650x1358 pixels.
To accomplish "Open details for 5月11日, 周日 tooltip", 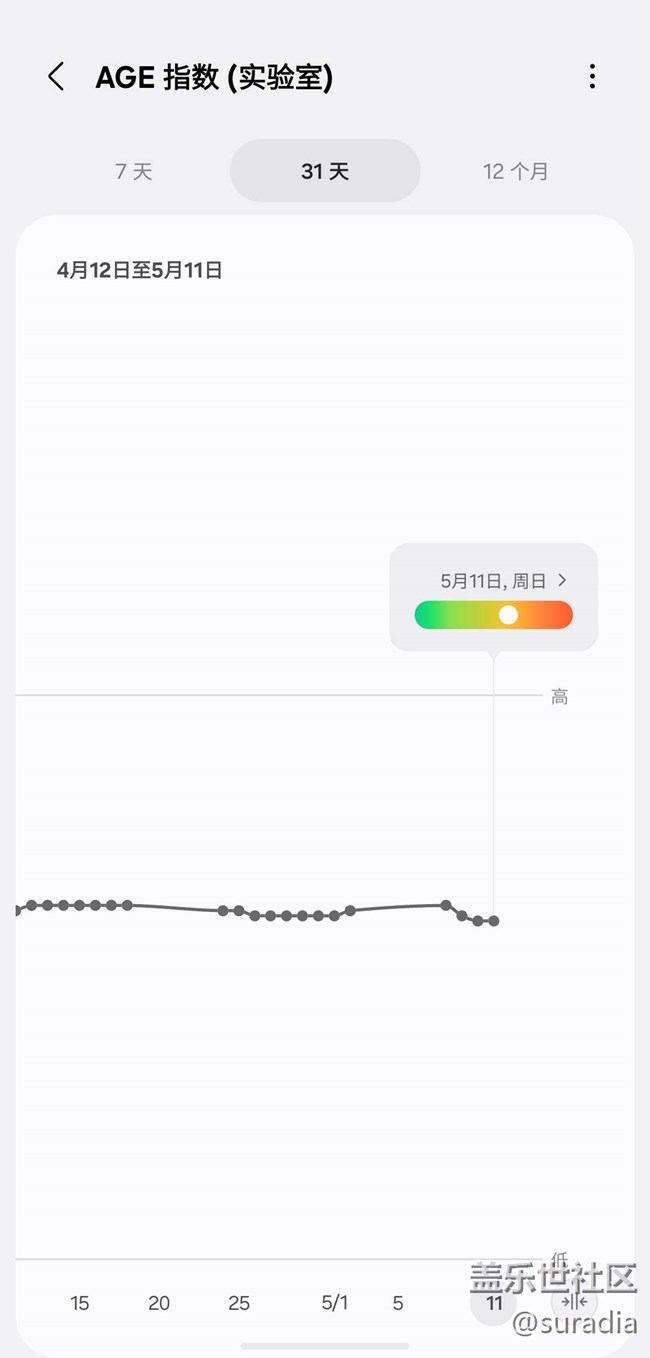I will pyautogui.click(x=503, y=580).
